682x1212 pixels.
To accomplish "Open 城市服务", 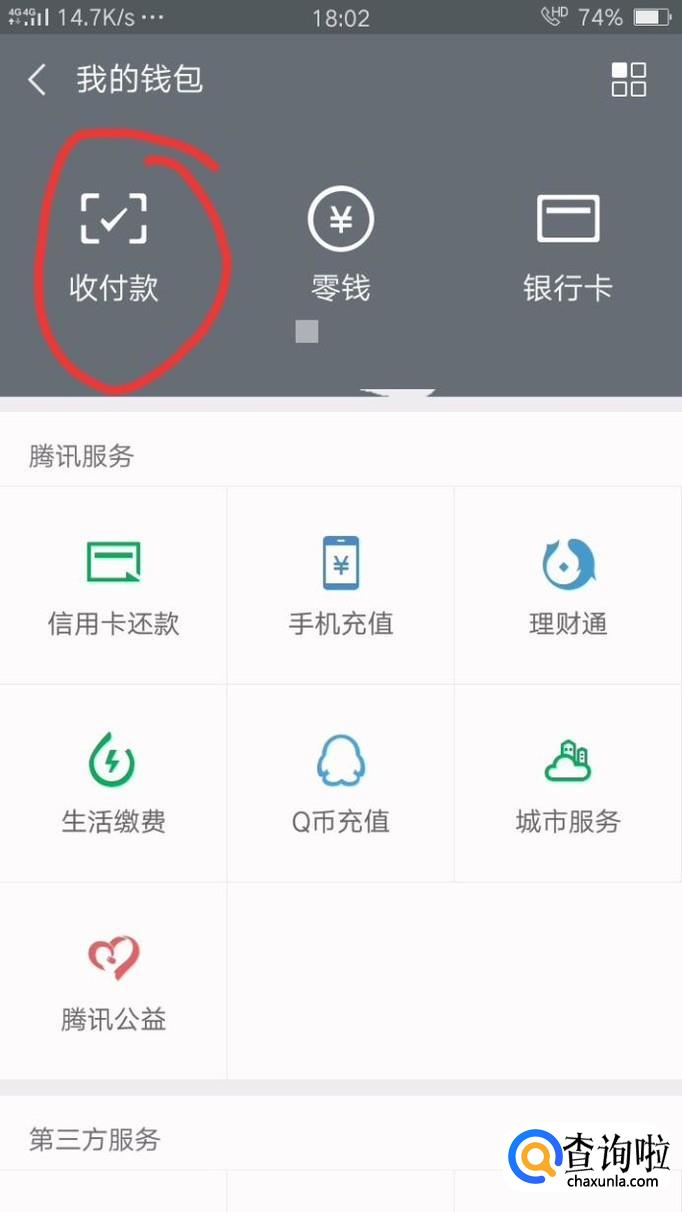I will coord(568,784).
